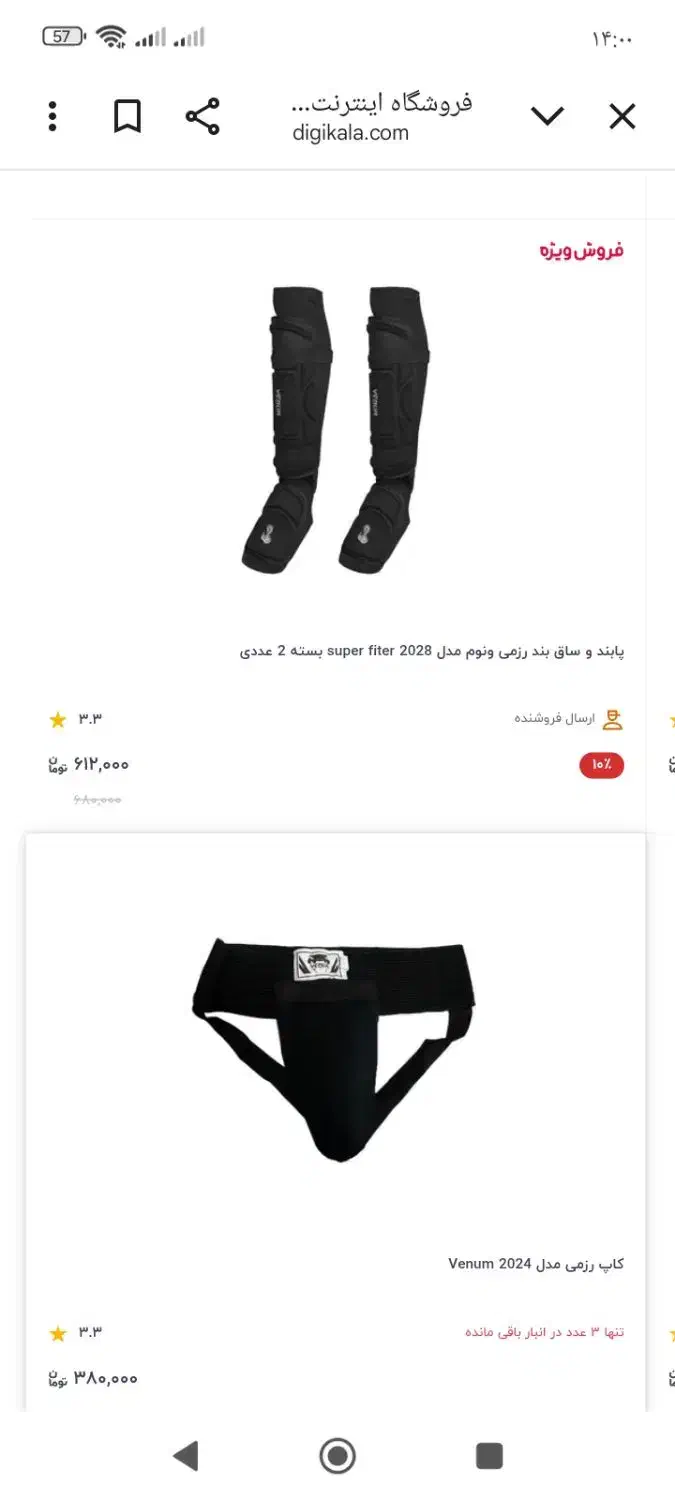Go back with the system back button
This screenshot has height=1500, width=675.
pos(186,1455)
